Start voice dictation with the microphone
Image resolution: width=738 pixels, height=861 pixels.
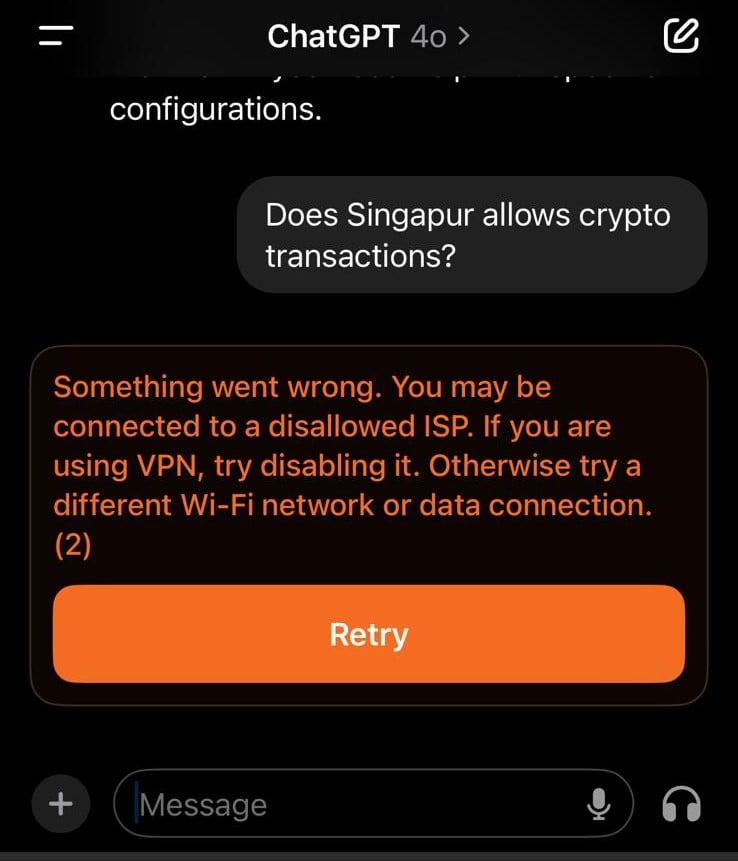click(x=599, y=803)
